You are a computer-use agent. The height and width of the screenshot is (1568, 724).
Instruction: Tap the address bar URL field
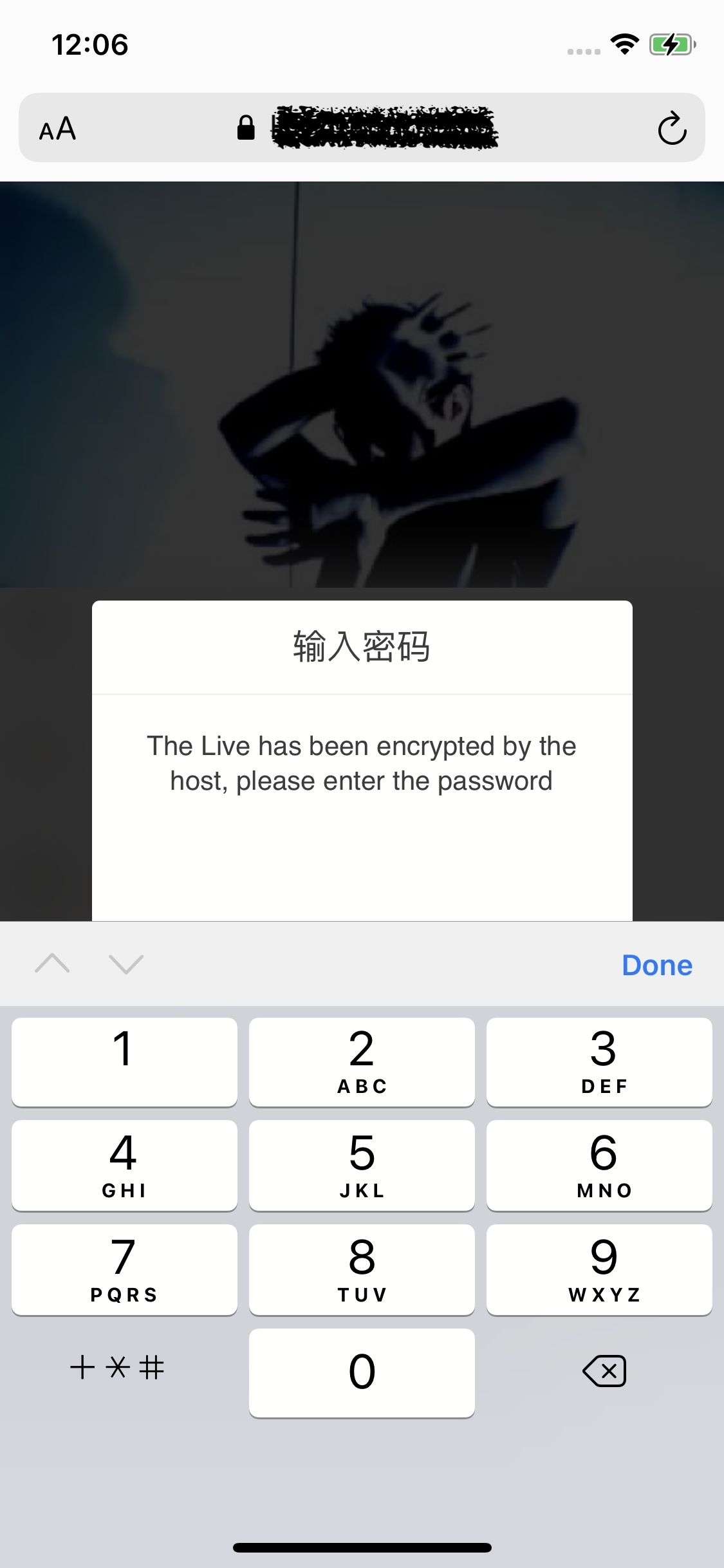pos(384,128)
